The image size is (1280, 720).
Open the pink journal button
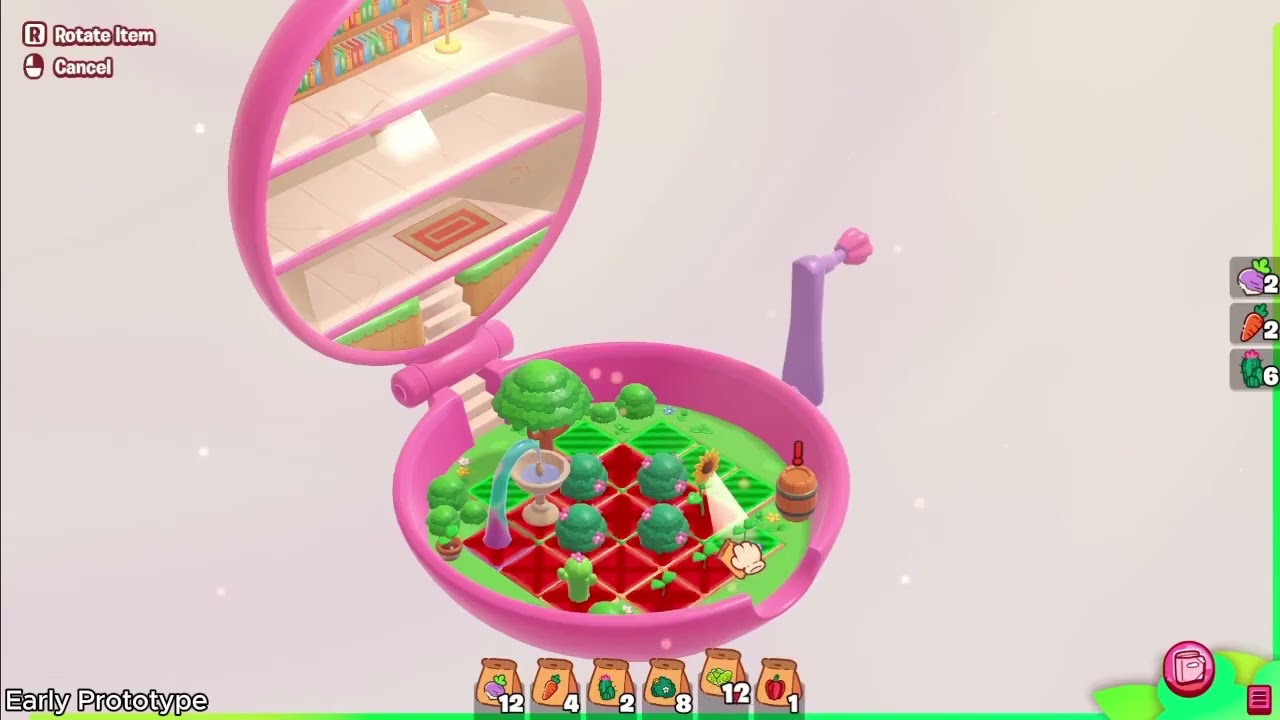click(1188, 668)
